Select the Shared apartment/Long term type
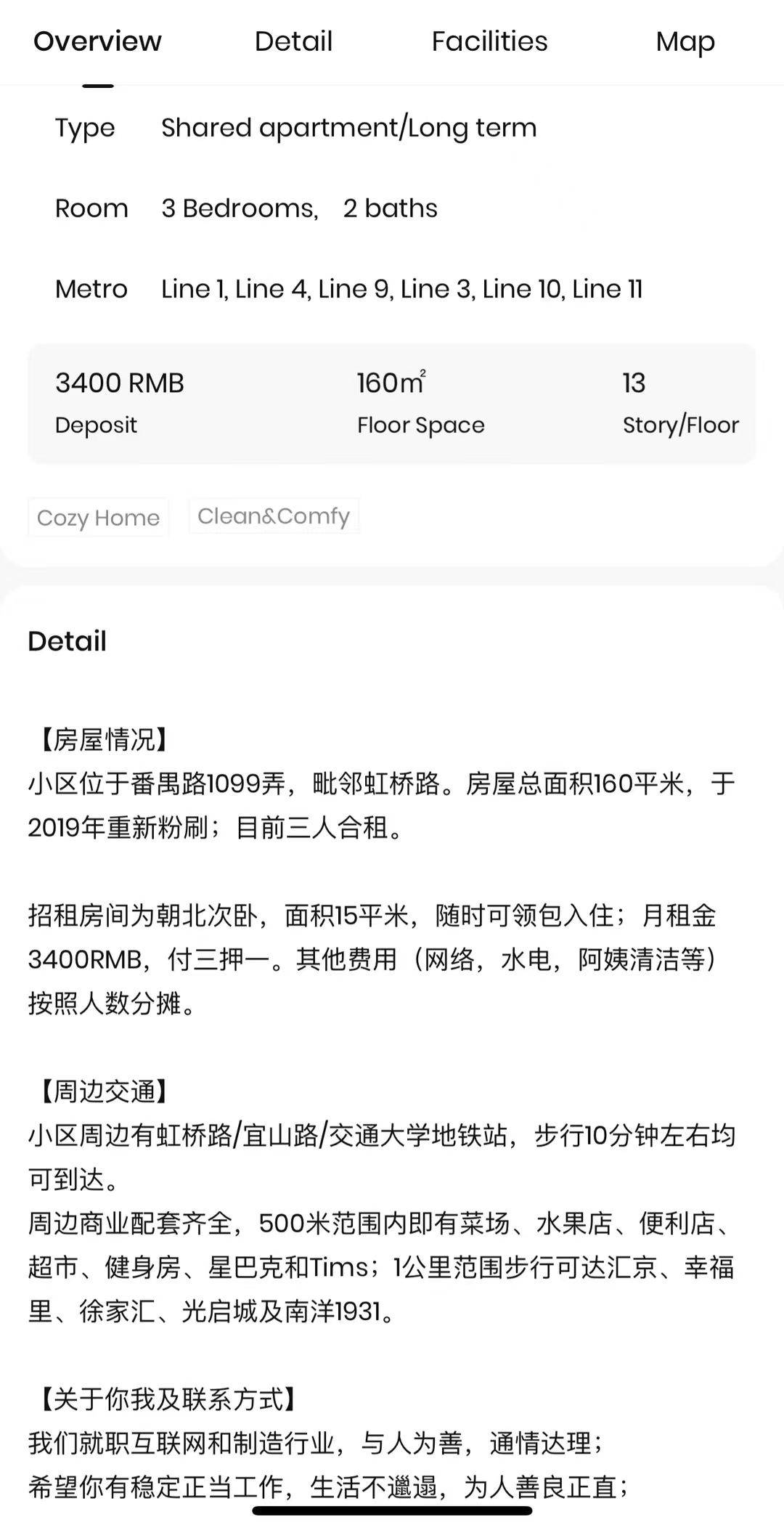This screenshot has height=1530, width=784. point(348,128)
